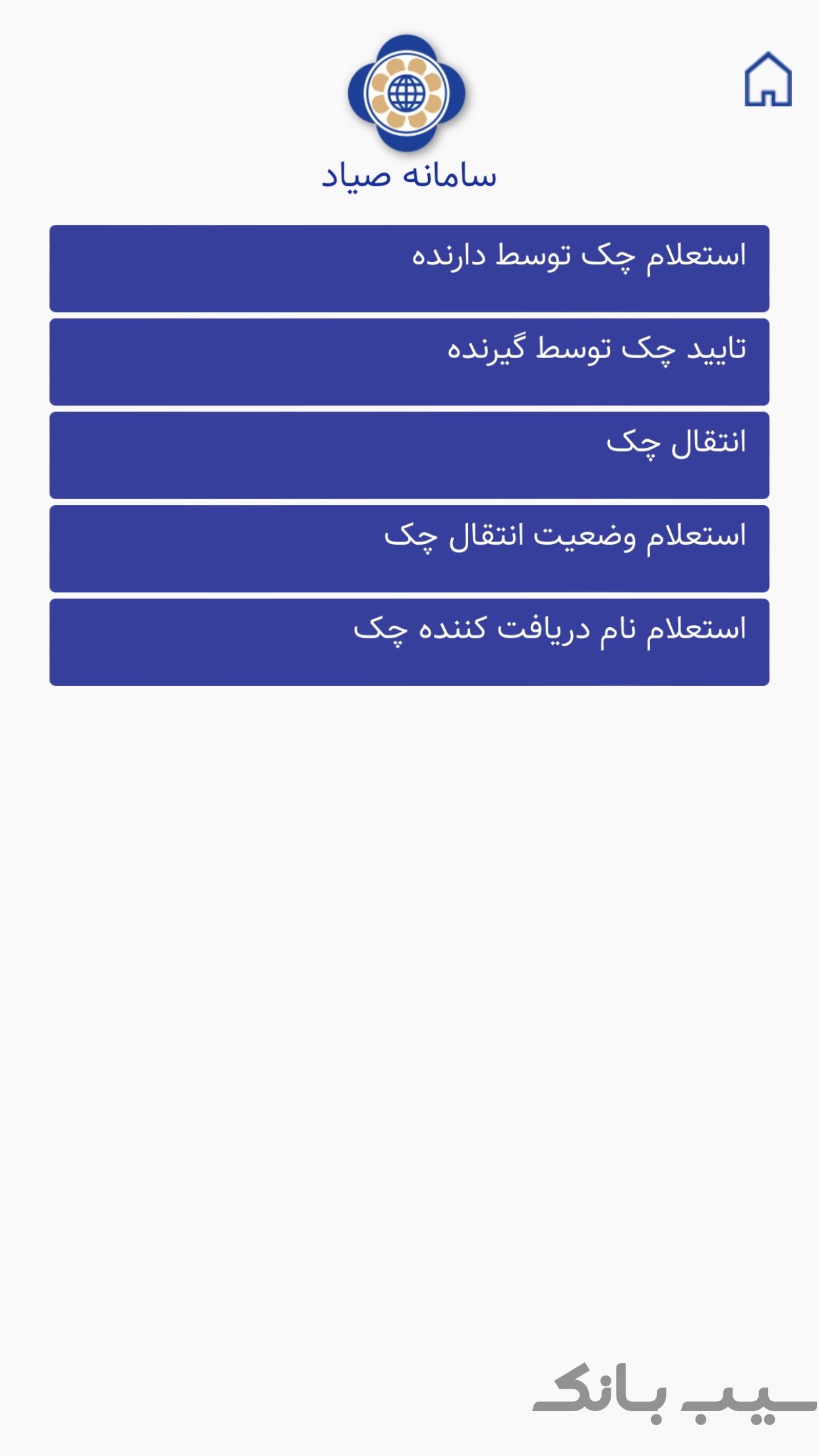Open استعلام وضعیت انتقال چک
The height and width of the screenshot is (1456, 819).
point(409,549)
